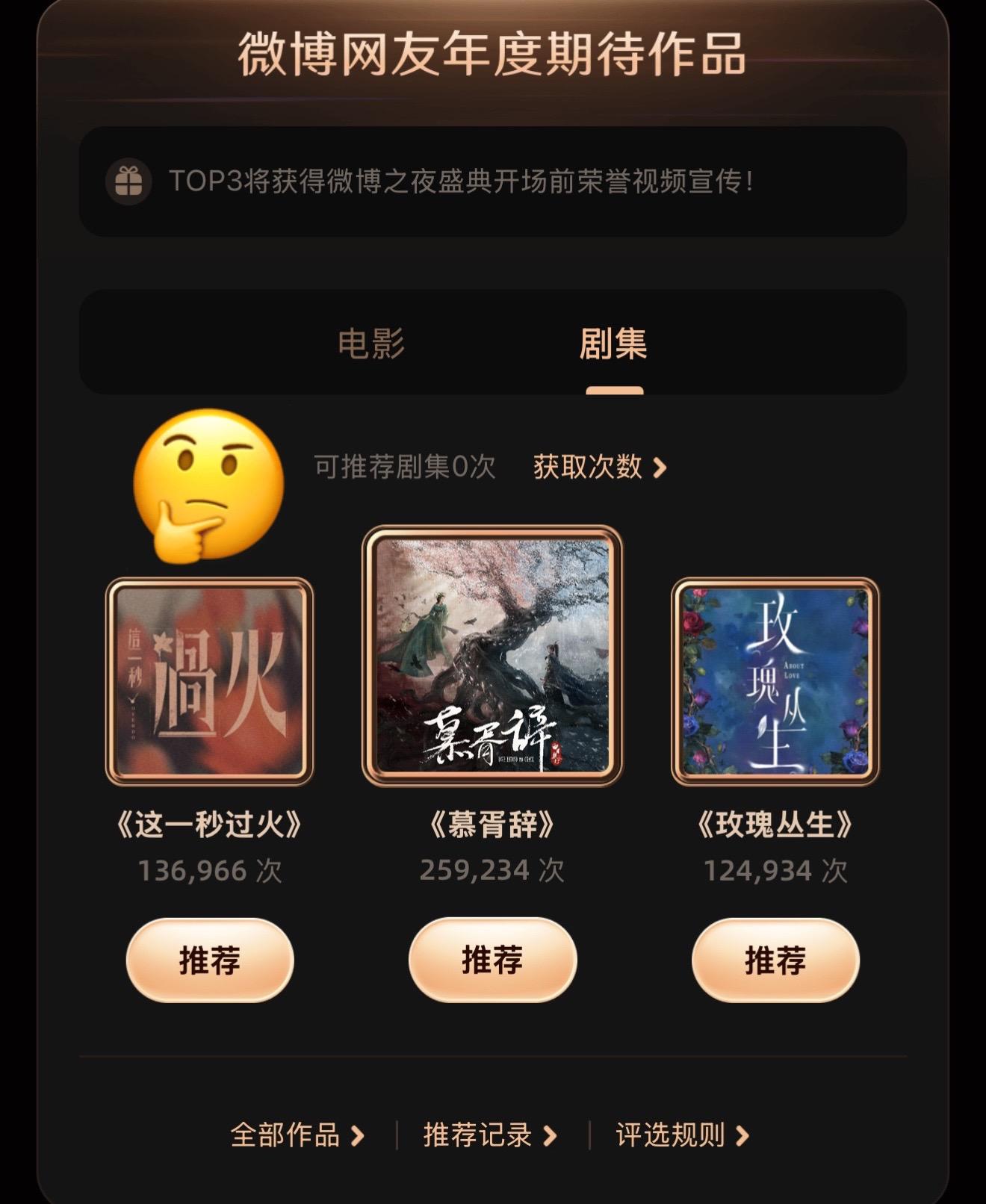986x1204 pixels.
Task: View the 推荐记录 page
Action: [x=477, y=1135]
